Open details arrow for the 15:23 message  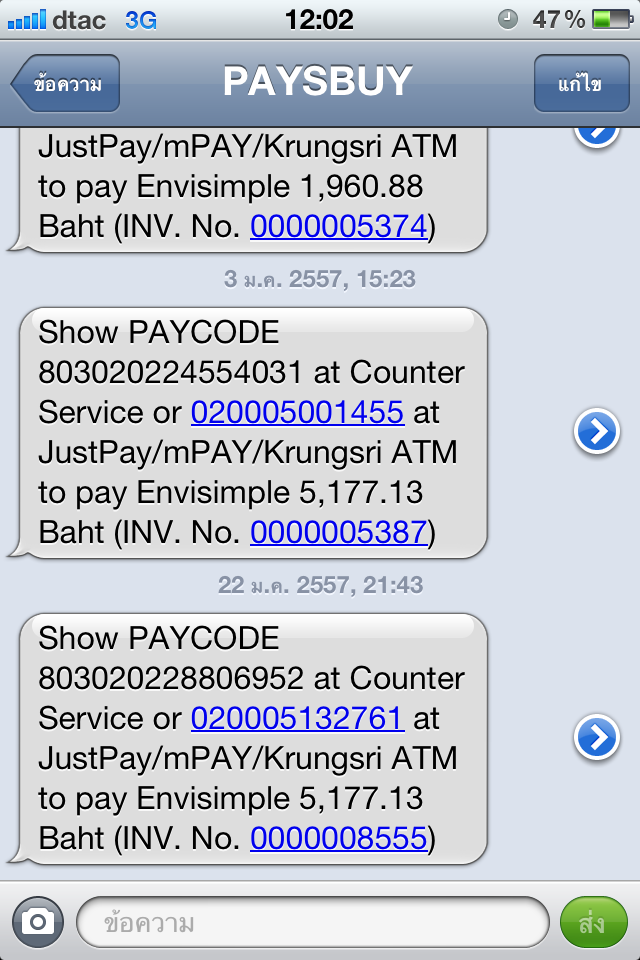pos(597,432)
